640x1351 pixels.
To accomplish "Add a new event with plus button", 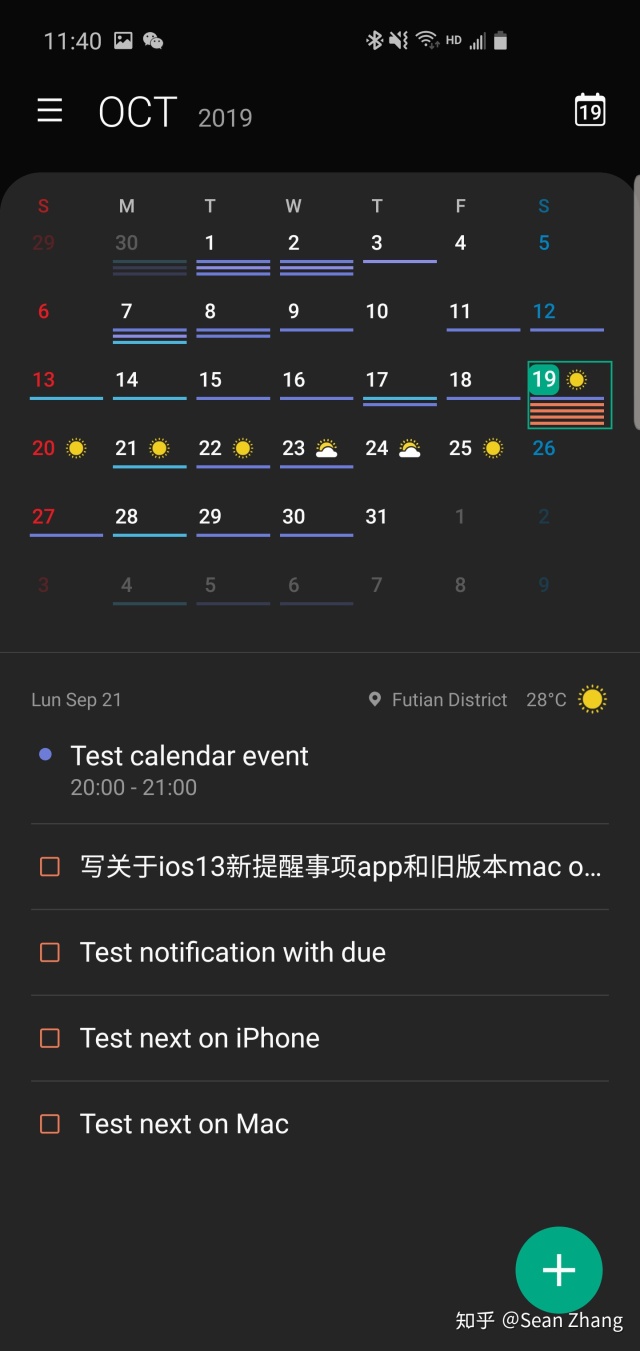I will pos(559,1270).
